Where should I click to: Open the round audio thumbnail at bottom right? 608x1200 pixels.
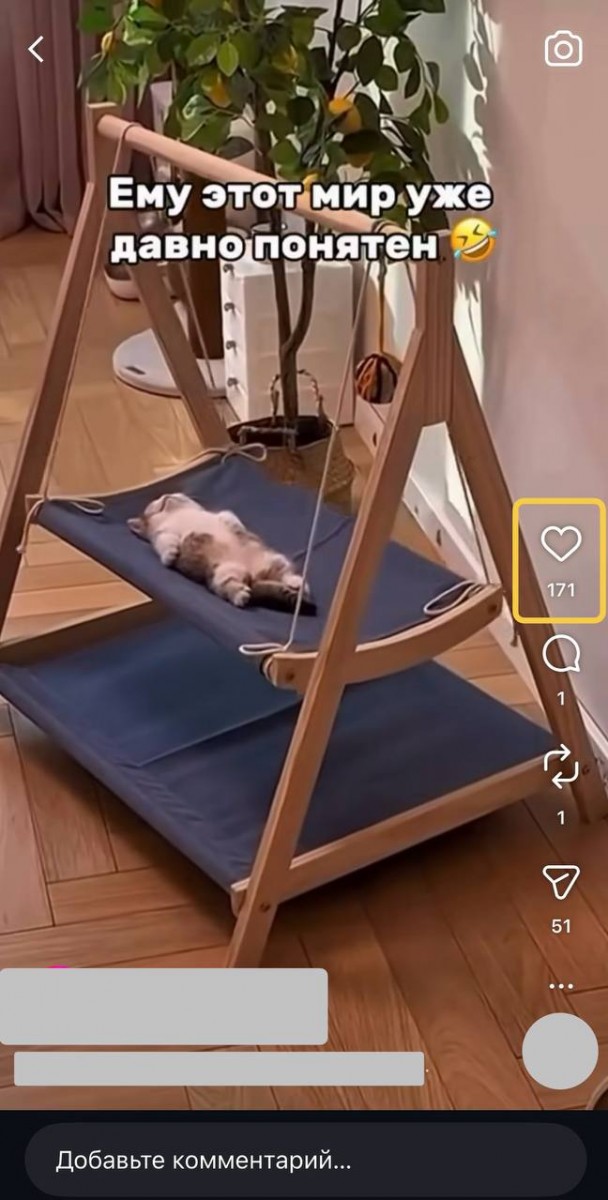(x=560, y=1051)
